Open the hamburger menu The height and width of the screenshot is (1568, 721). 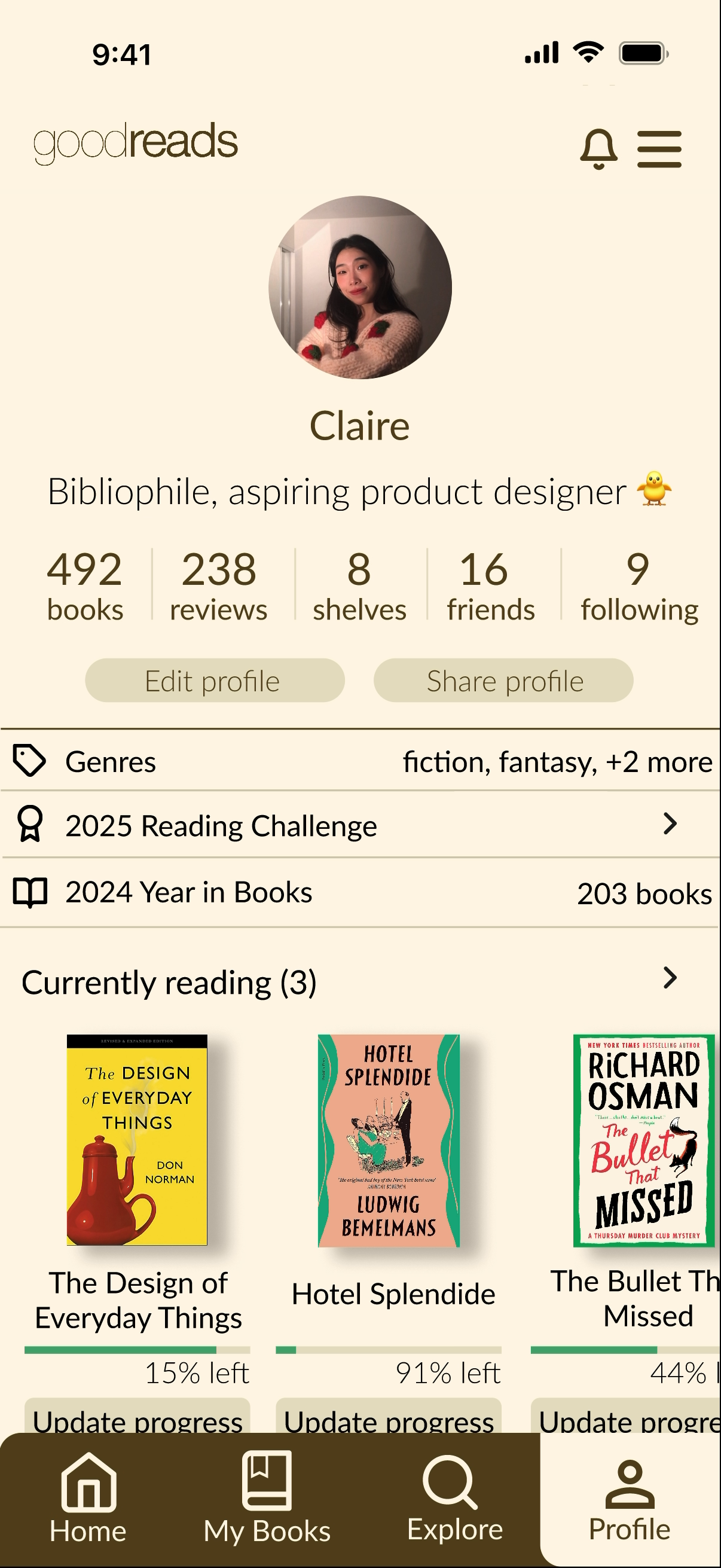[659, 148]
